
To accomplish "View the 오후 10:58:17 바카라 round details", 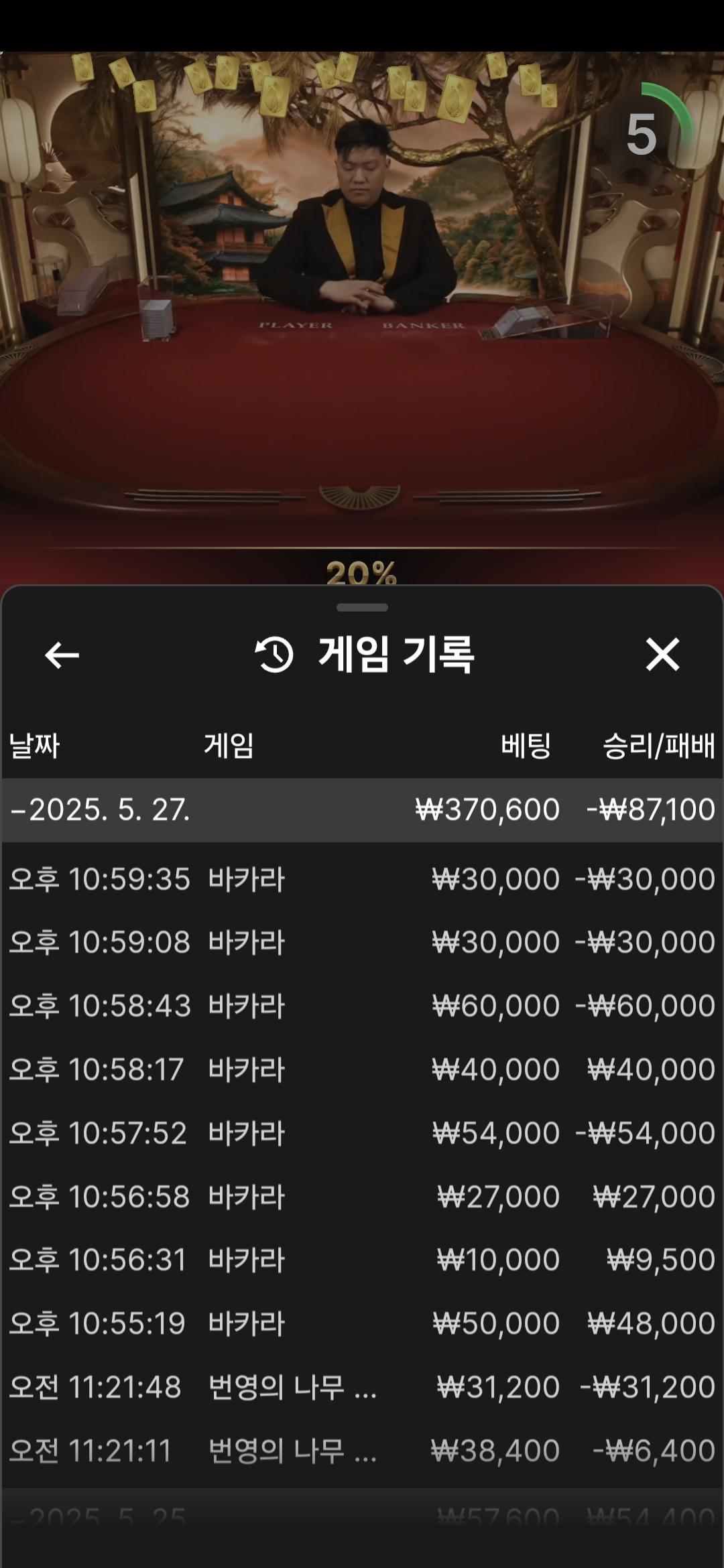I will tap(362, 1069).
